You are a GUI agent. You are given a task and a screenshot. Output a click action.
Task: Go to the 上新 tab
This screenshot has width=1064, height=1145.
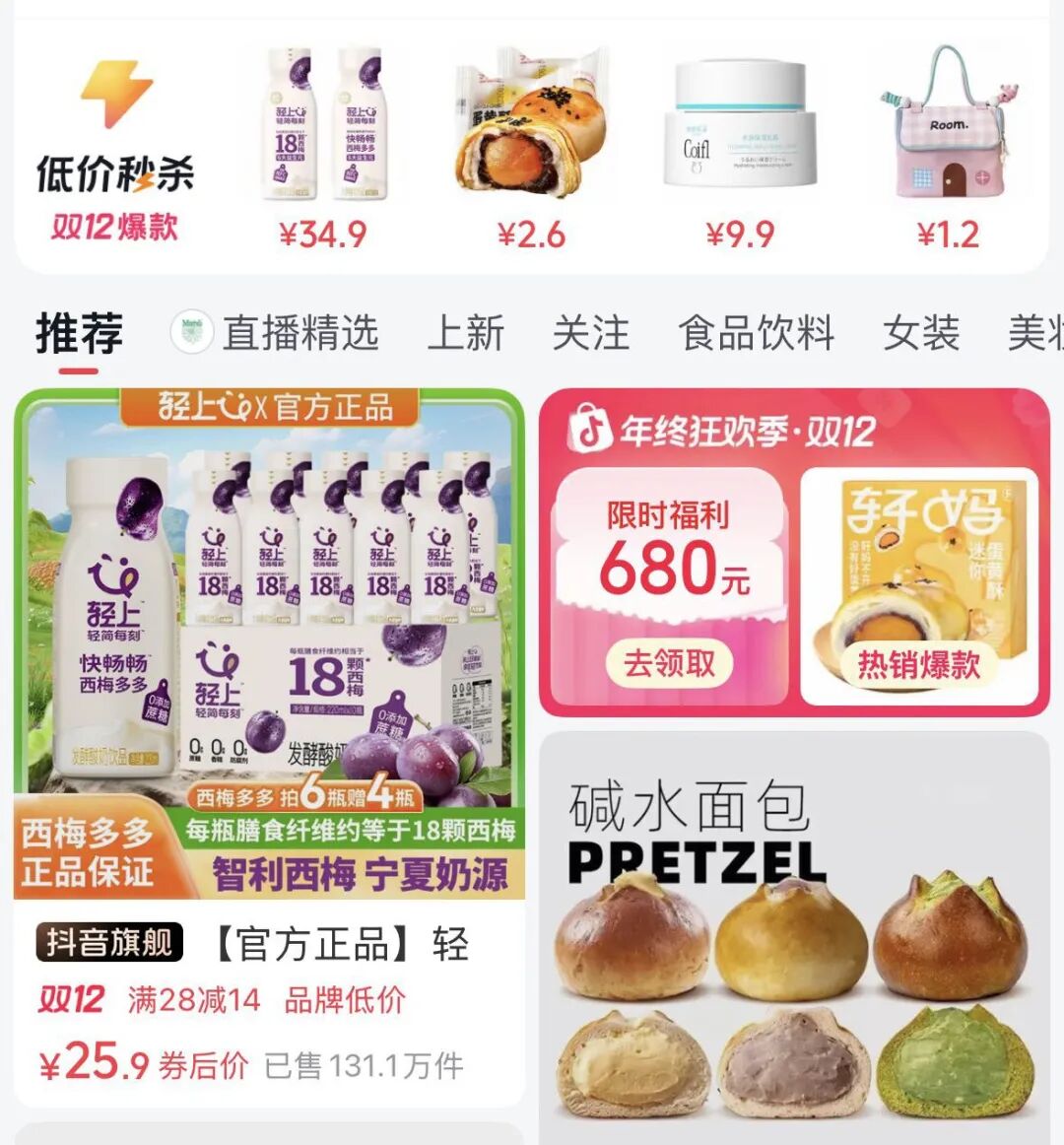pos(465,333)
